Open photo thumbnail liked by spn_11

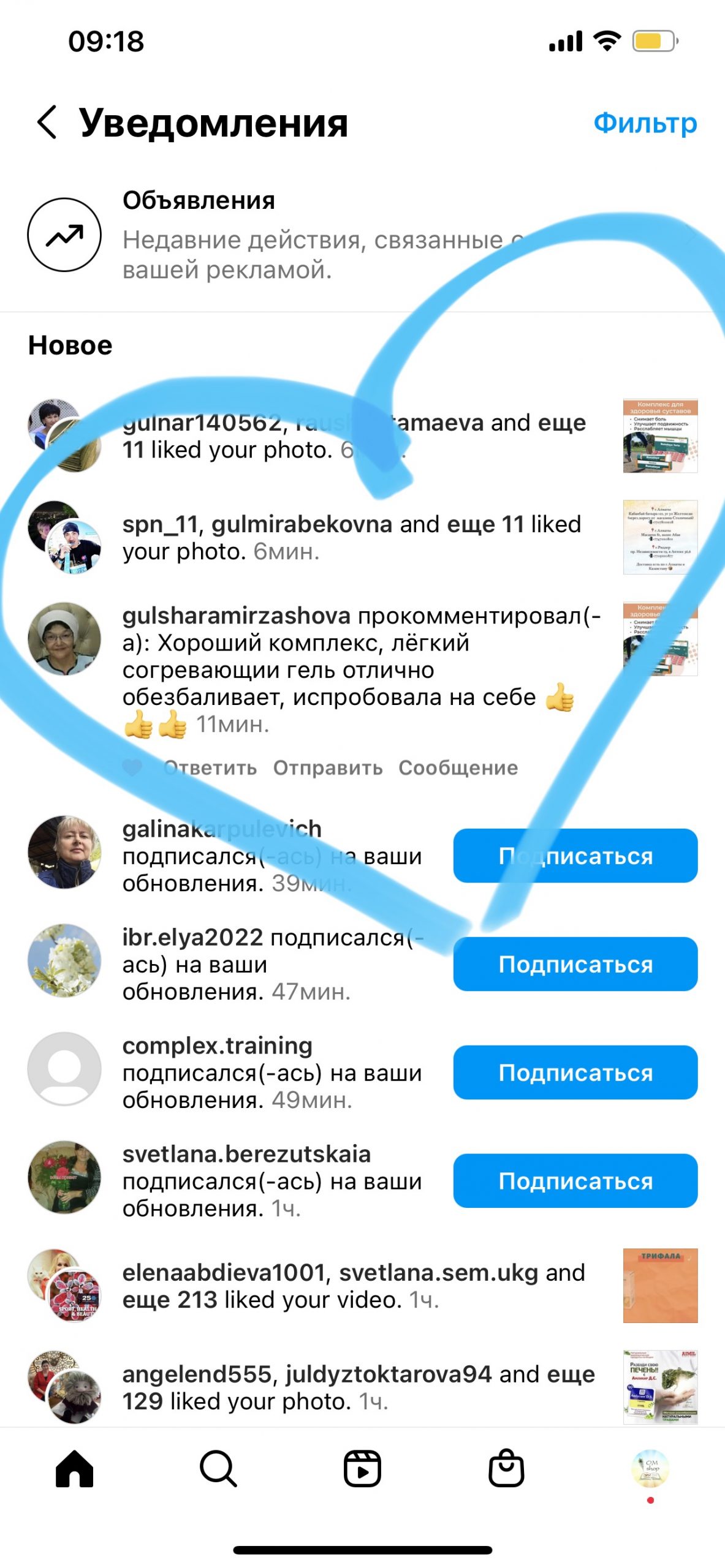pos(659,538)
